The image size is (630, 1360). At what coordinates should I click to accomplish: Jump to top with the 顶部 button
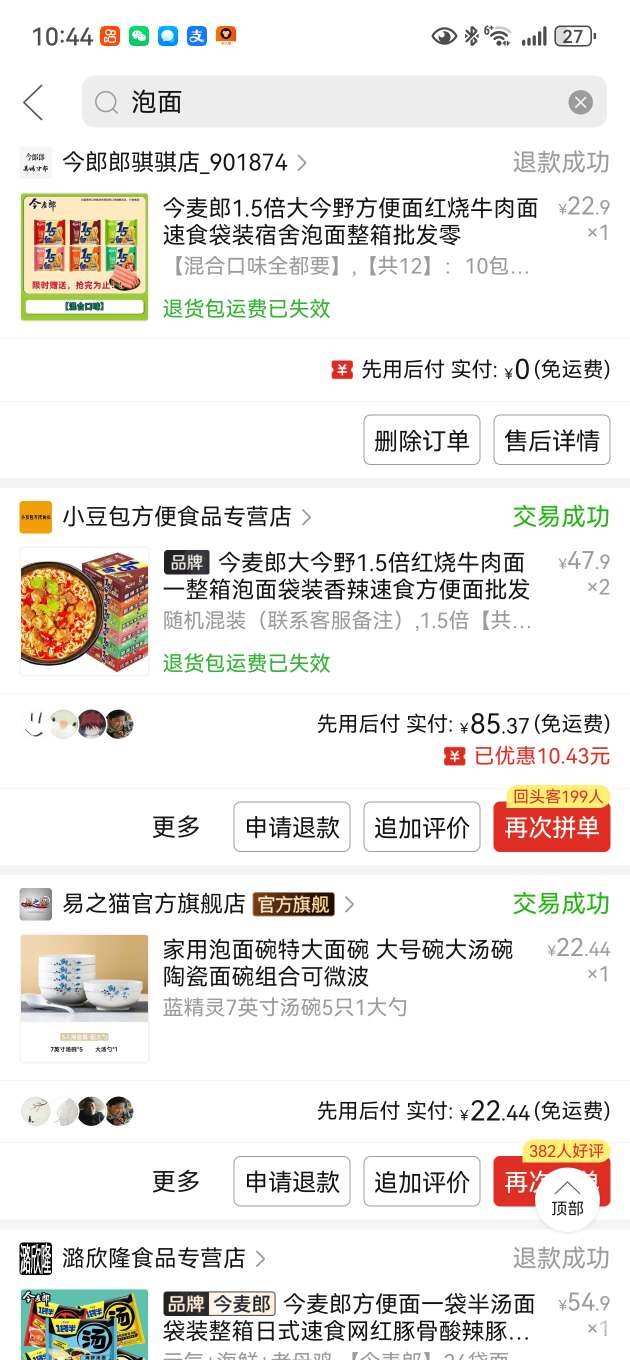coord(567,1198)
